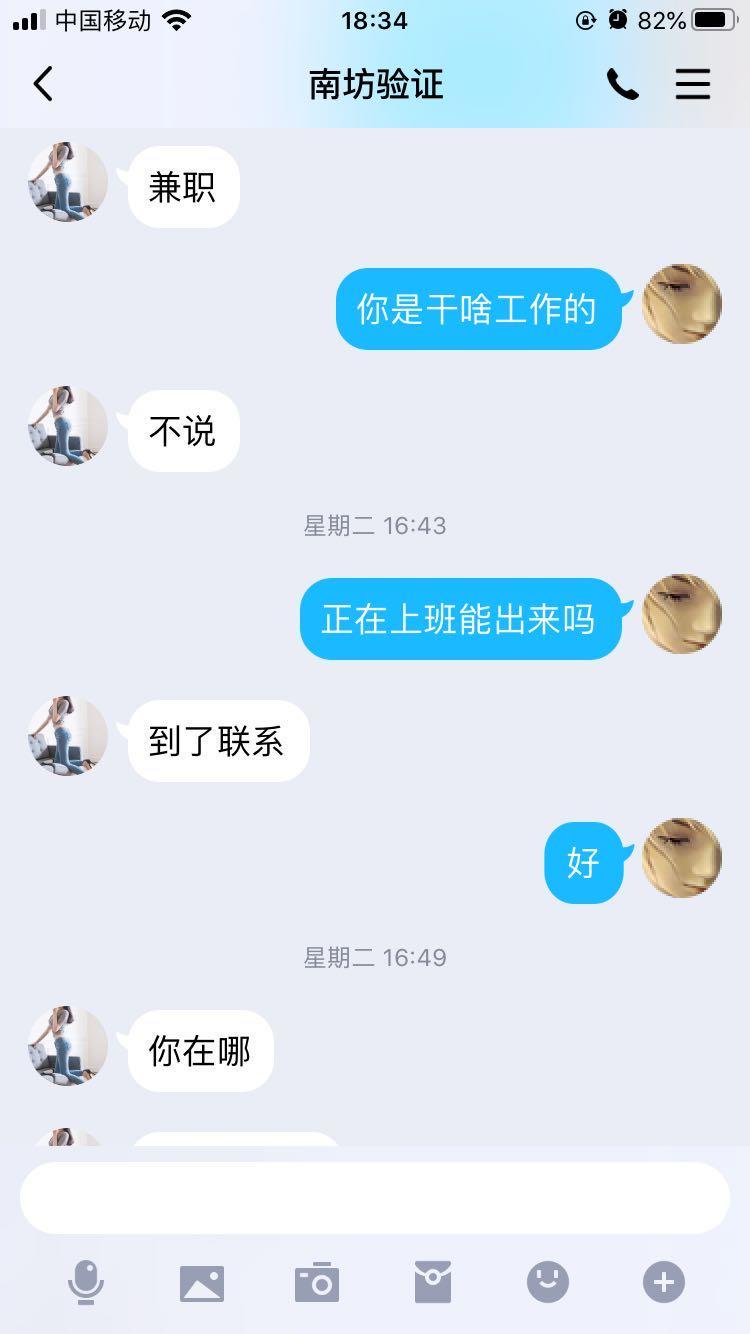Open the emoji sticker panel

(548, 1282)
